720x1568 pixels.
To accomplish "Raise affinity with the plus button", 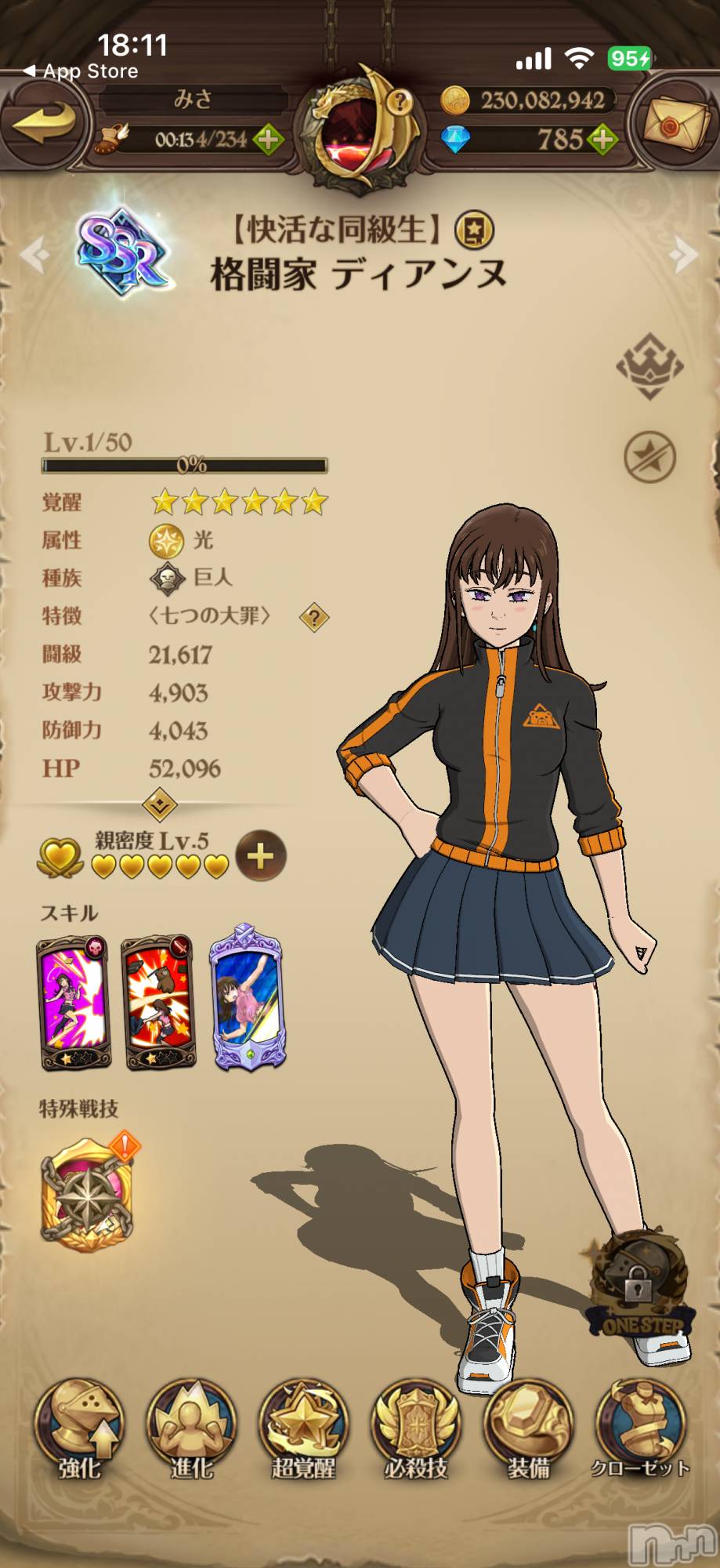I will [x=261, y=856].
